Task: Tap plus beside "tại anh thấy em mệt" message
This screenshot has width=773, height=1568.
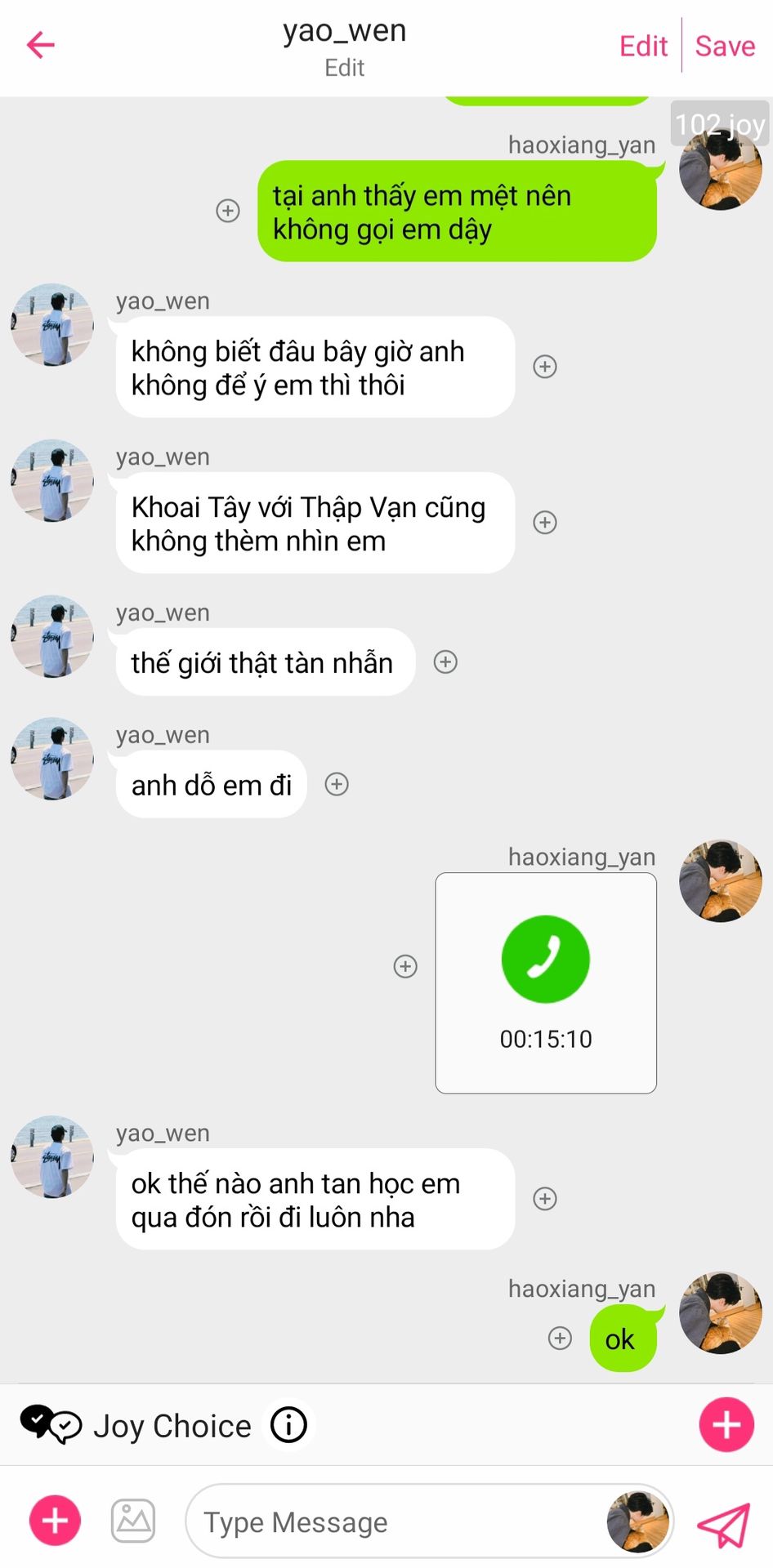Action: [228, 211]
